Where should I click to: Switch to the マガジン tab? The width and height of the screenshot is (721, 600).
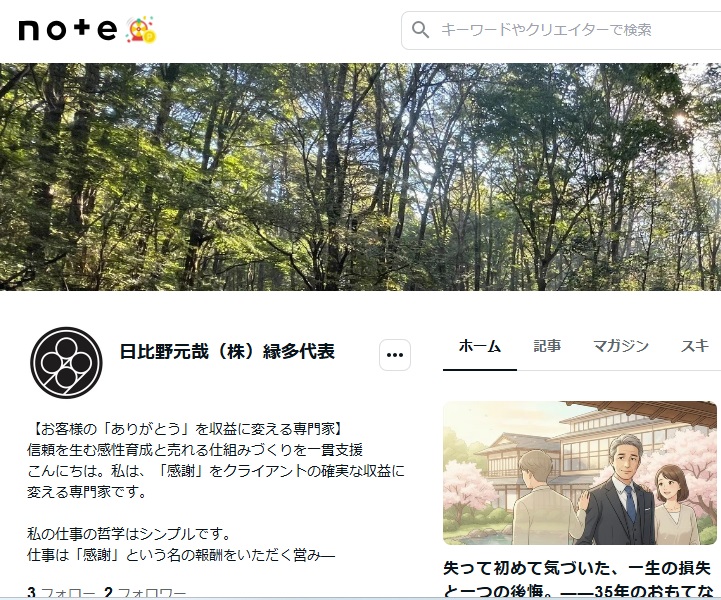coord(620,346)
